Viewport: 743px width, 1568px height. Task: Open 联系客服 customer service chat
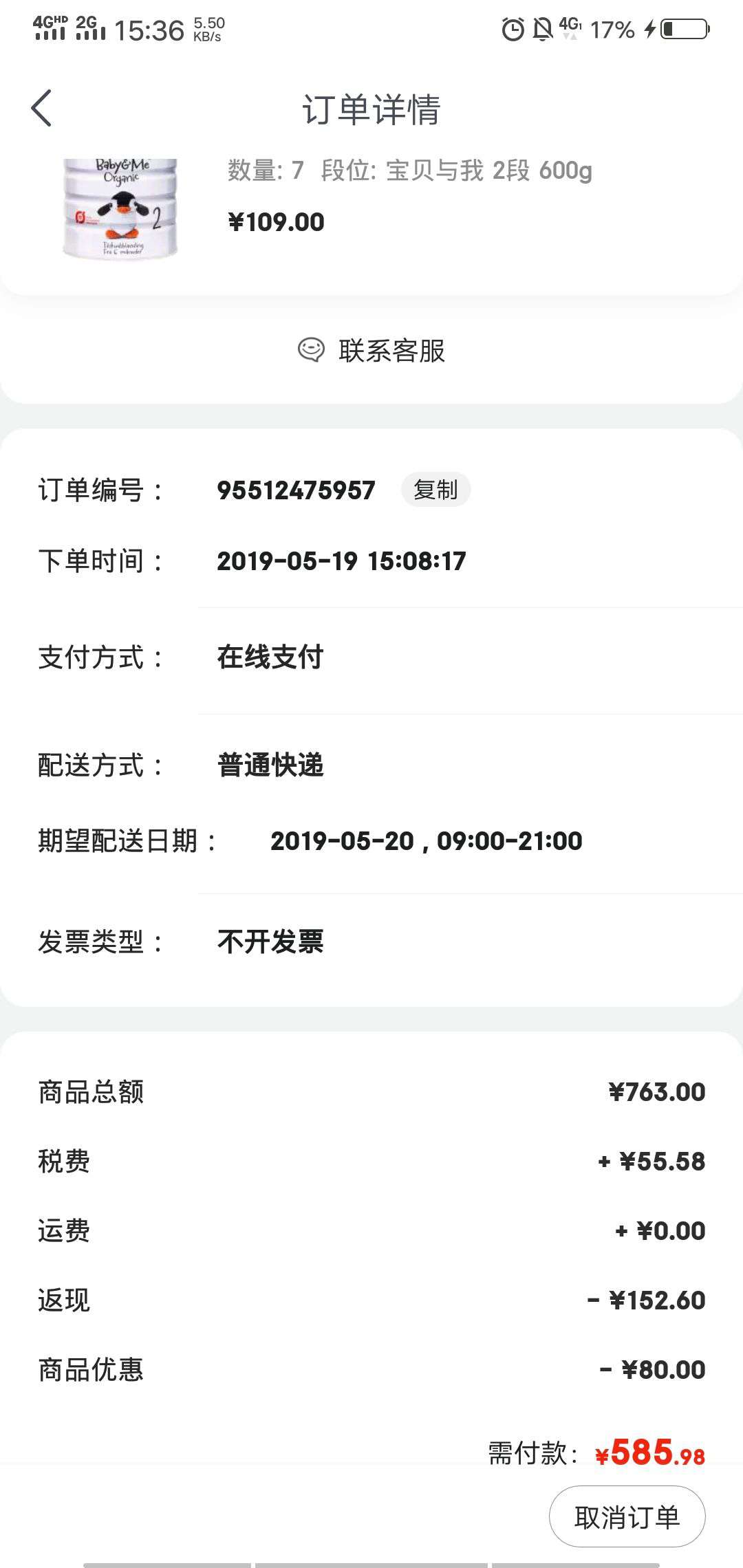coord(391,351)
